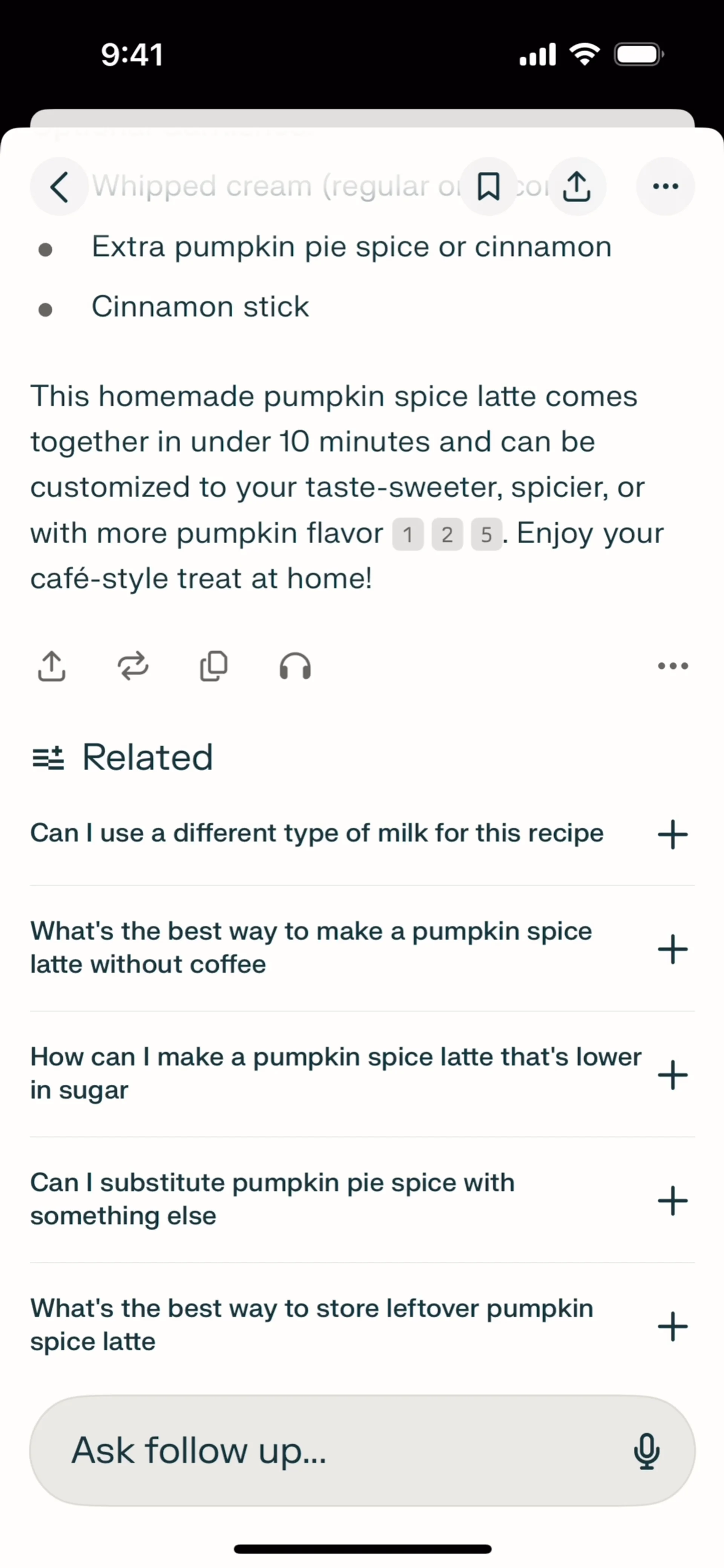Ask about substituting pumpkin pie spice
Image resolution: width=724 pixels, height=1568 pixels.
point(272,1199)
